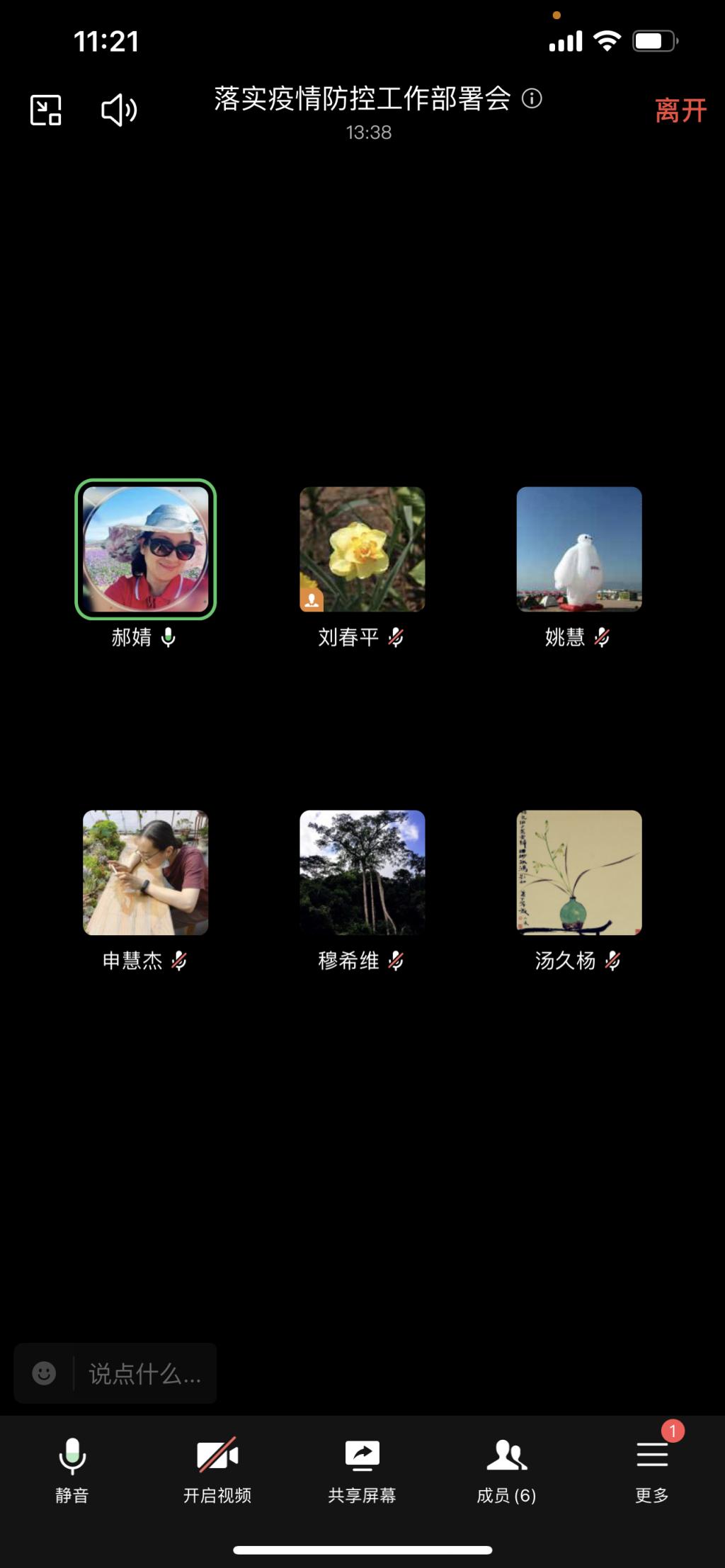Mute microphone with 静音

(72, 1470)
